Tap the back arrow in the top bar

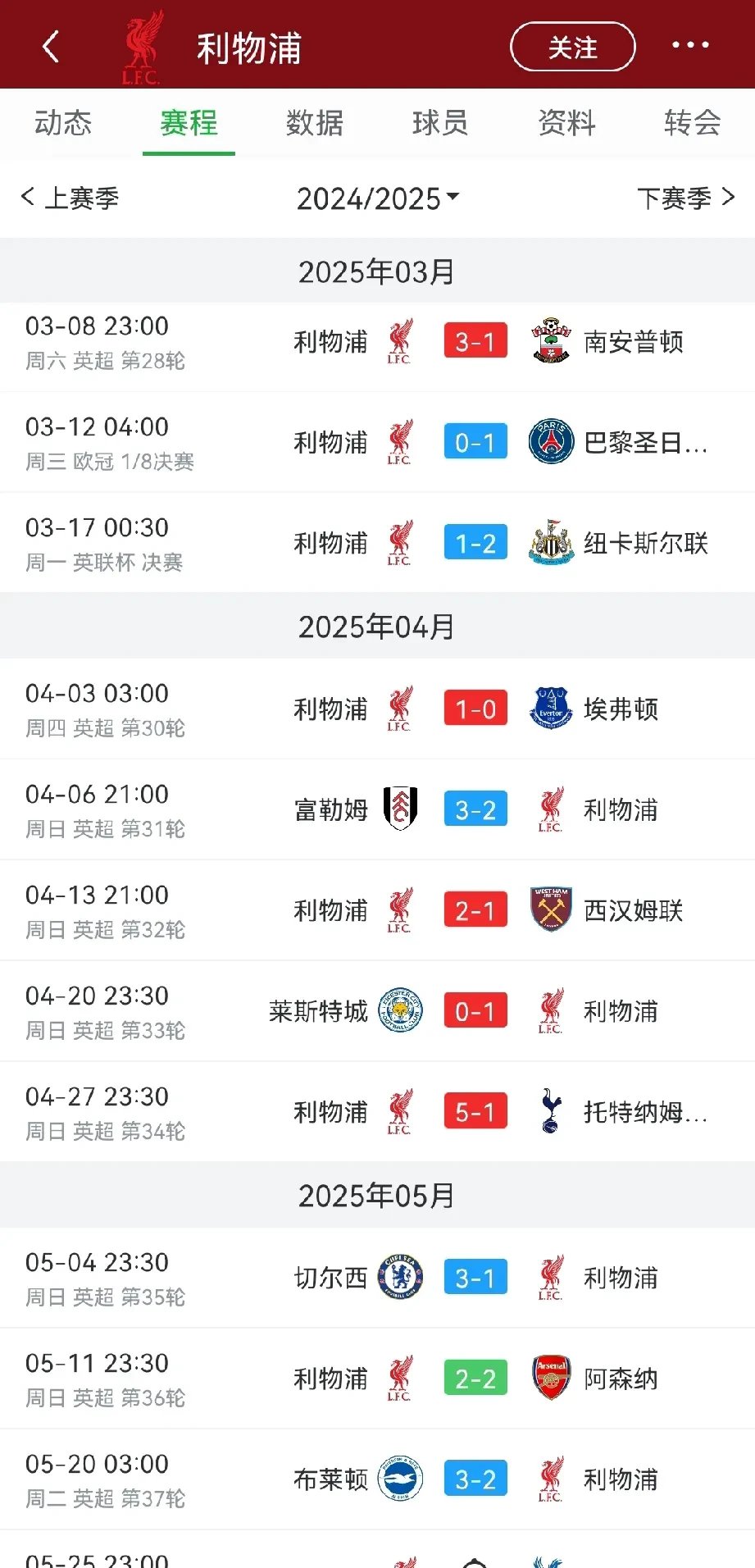click(51, 45)
